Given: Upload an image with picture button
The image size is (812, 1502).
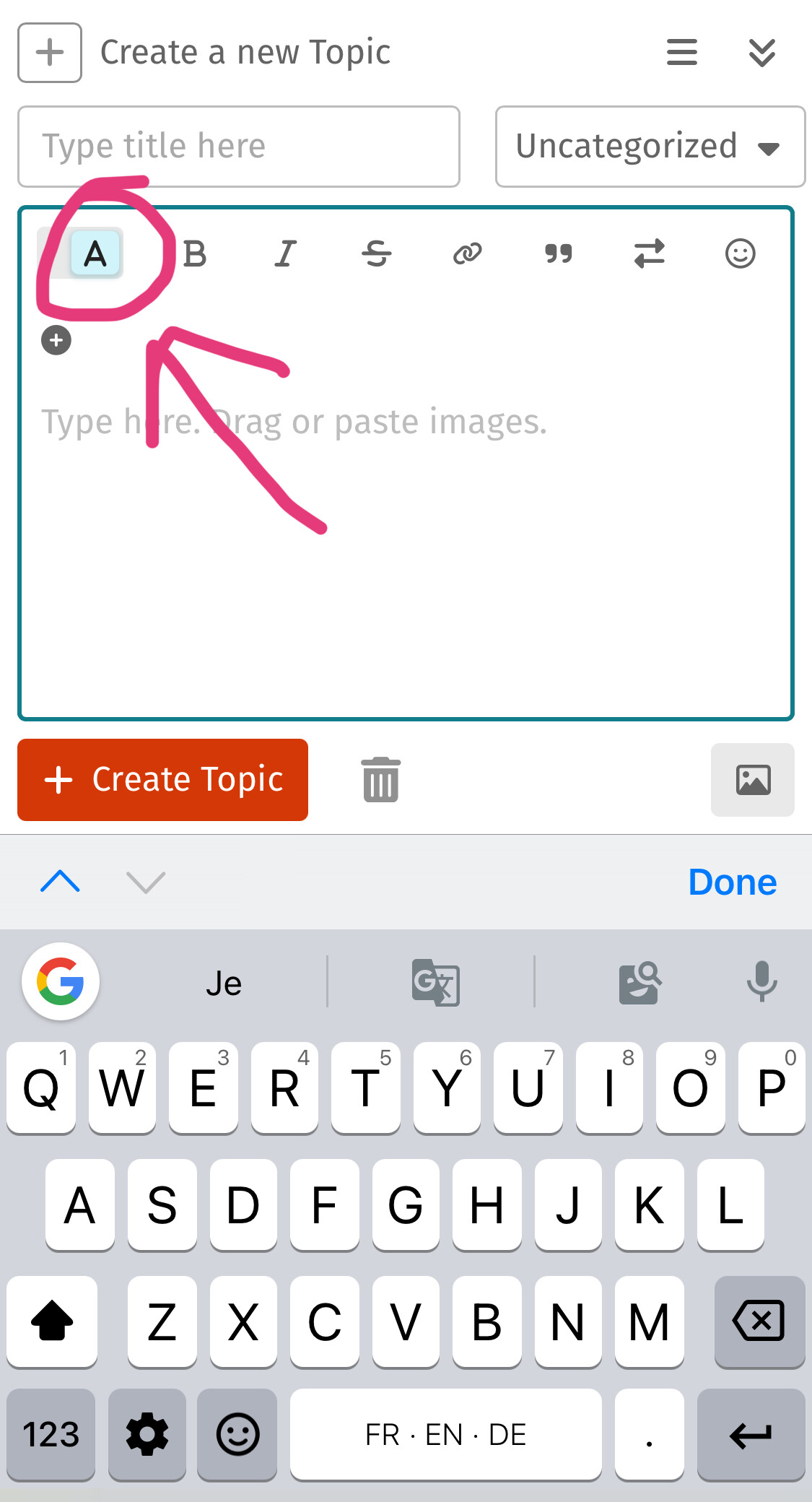Looking at the screenshot, I should click(x=753, y=780).
